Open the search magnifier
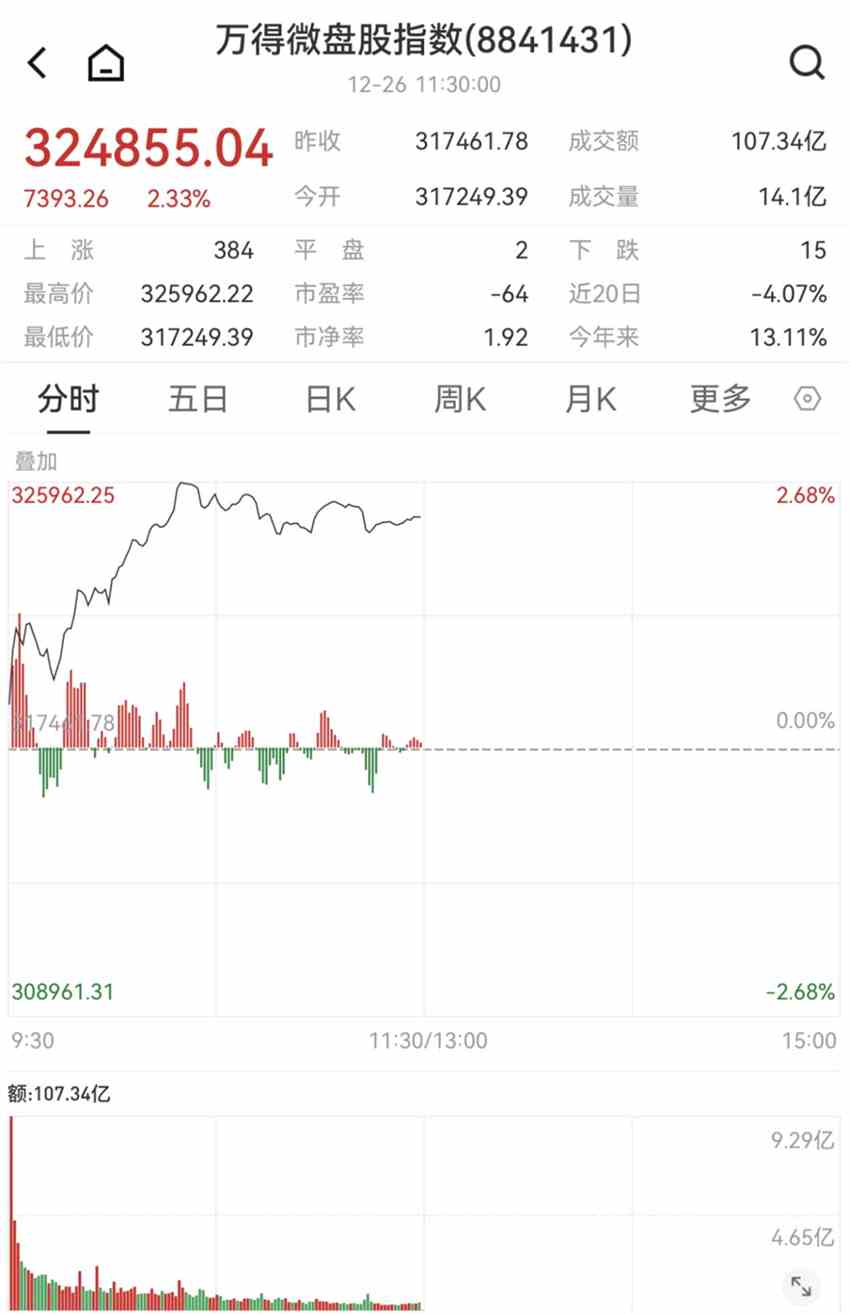Screen dimensions: 850x1314 (x=806, y=63)
